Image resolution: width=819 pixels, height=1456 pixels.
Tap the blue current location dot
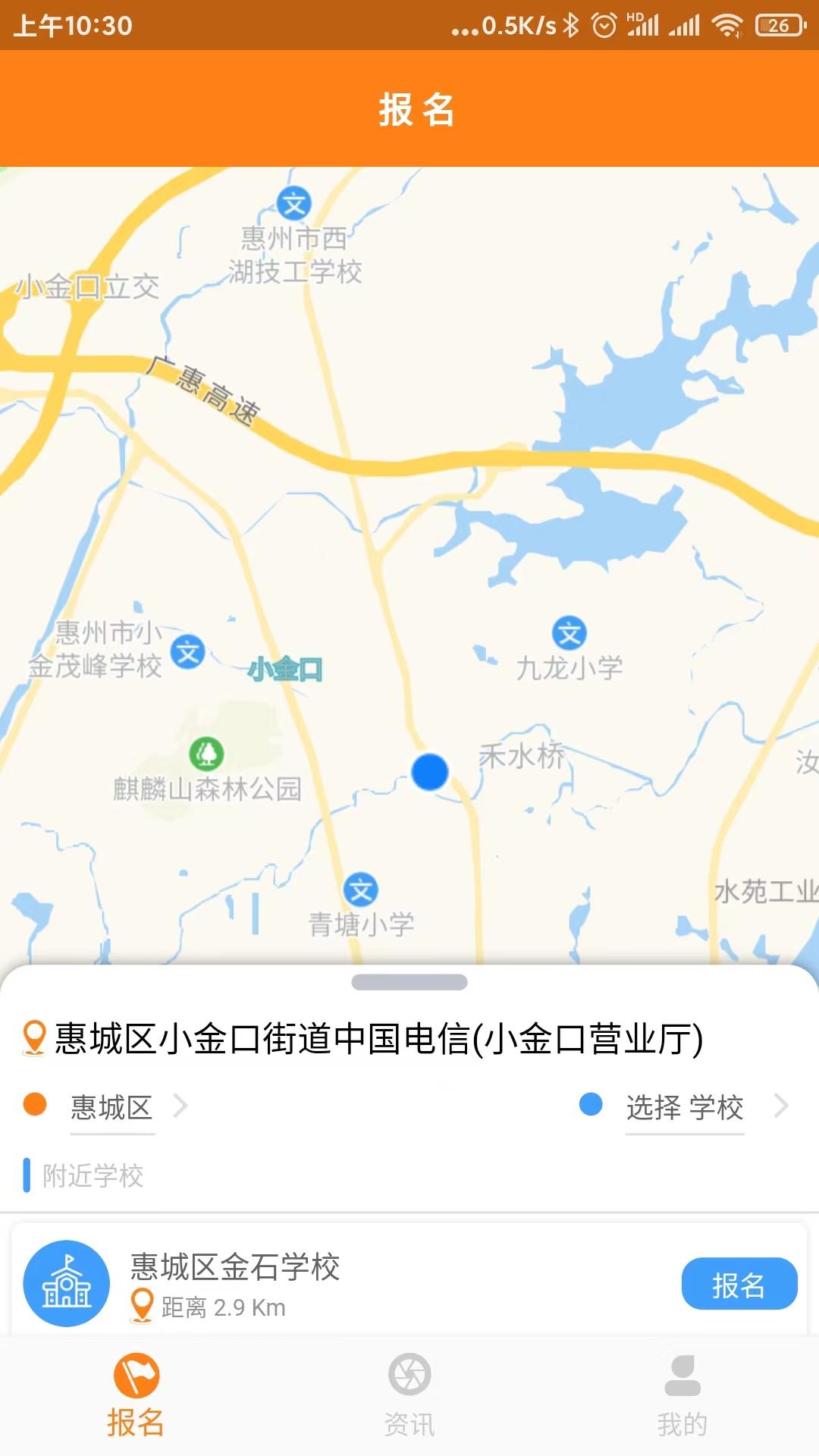[428, 773]
